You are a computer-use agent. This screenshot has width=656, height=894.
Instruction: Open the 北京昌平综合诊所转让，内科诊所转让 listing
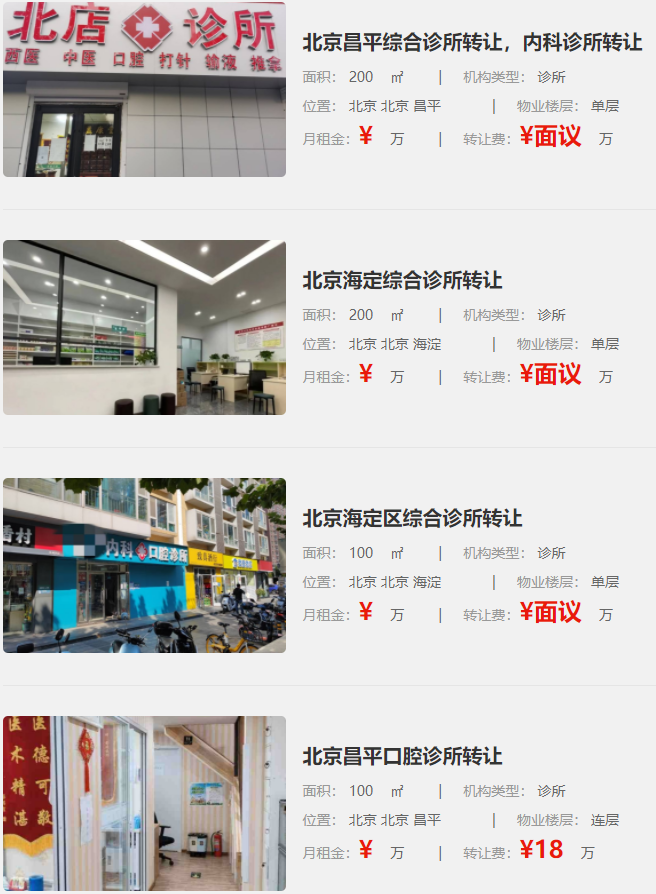[x=472, y=42]
